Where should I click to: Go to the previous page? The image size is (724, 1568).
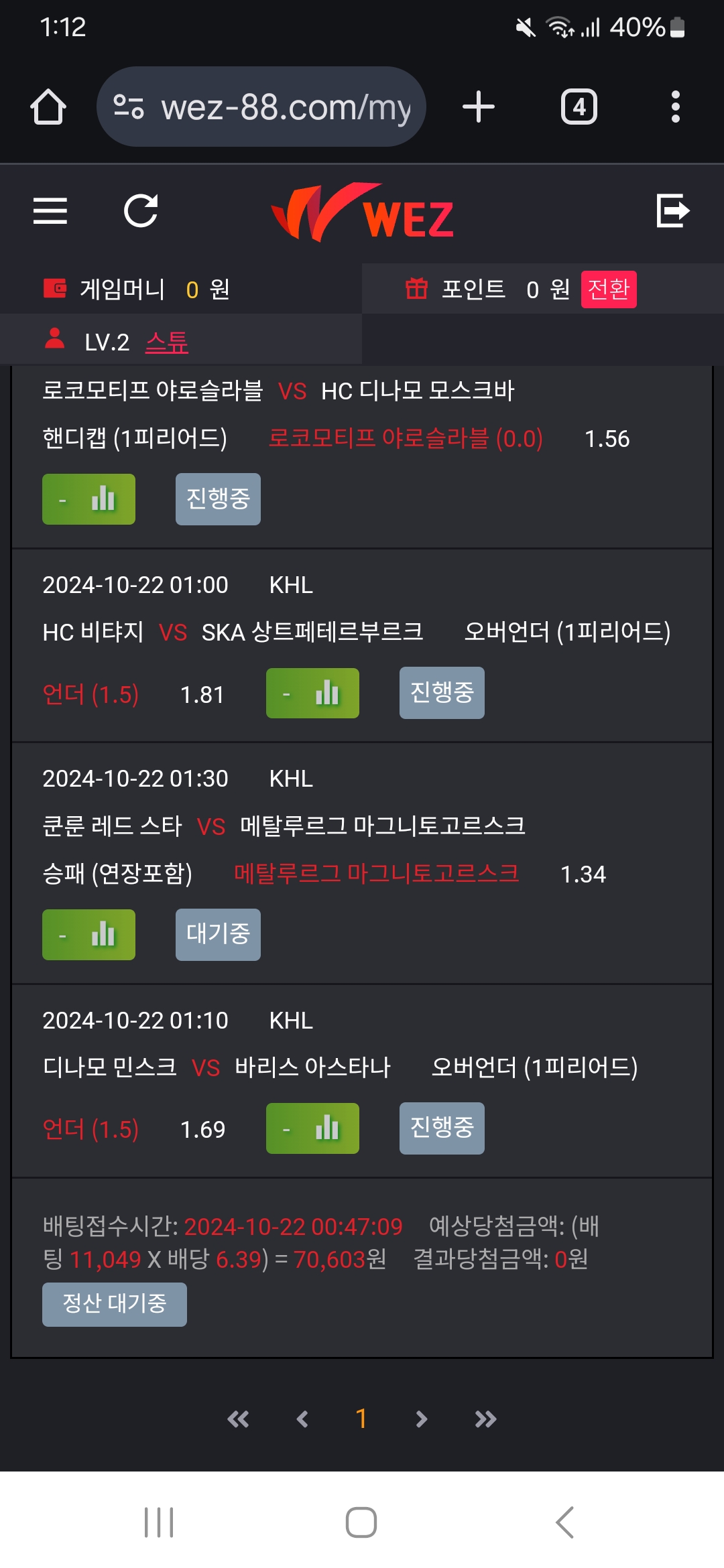302,1419
